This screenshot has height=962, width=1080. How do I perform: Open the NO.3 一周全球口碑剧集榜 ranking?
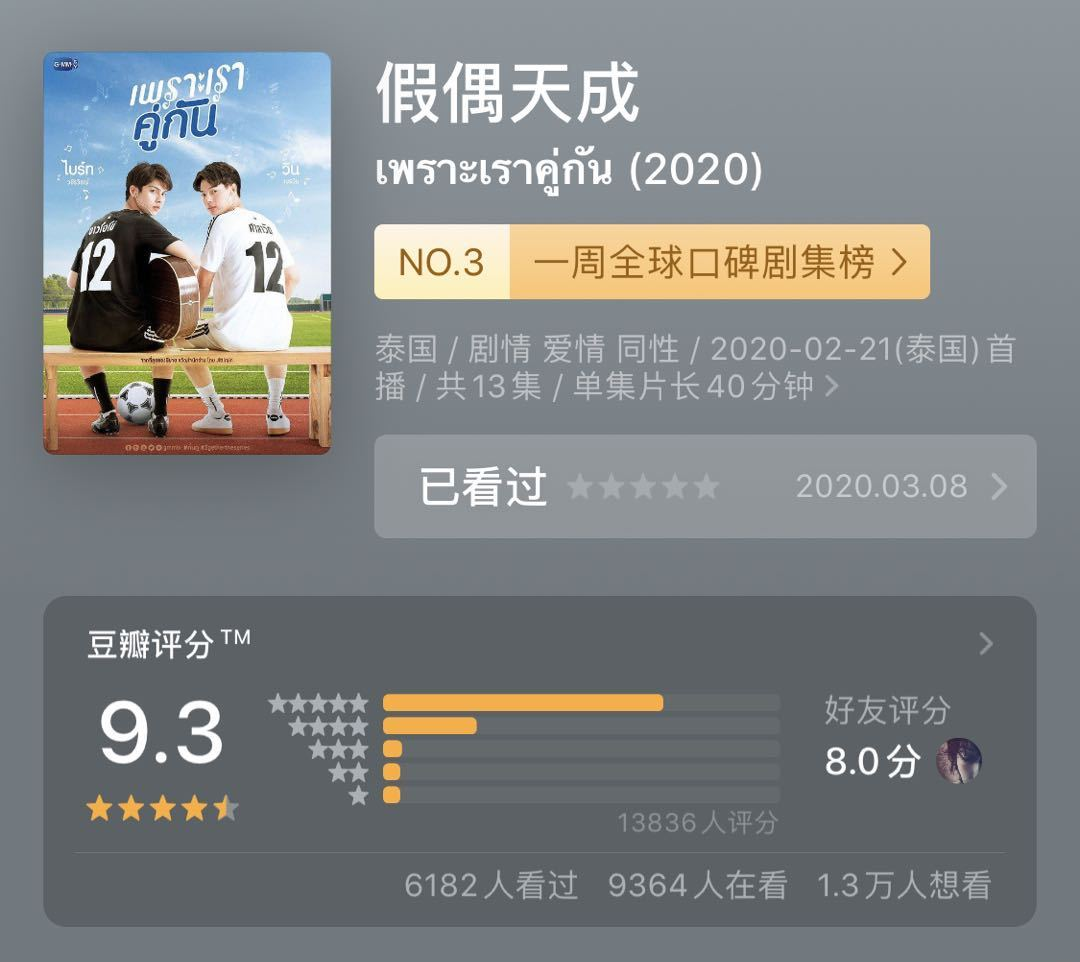(x=652, y=262)
